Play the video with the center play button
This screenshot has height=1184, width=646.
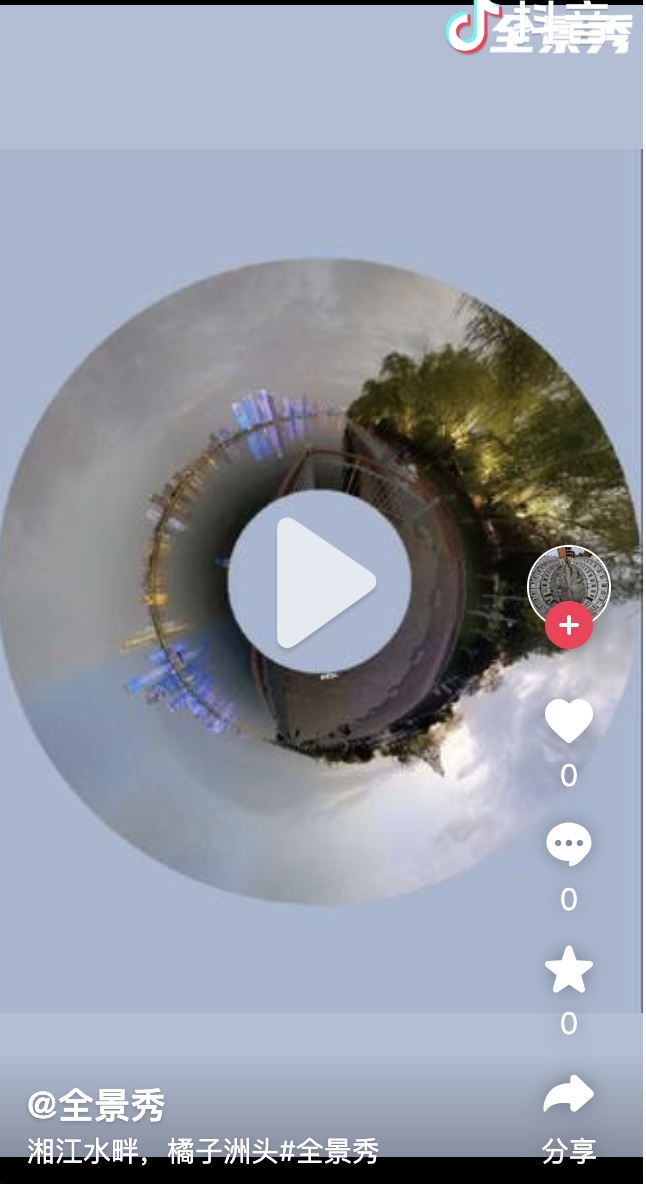click(x=320, y=582)
